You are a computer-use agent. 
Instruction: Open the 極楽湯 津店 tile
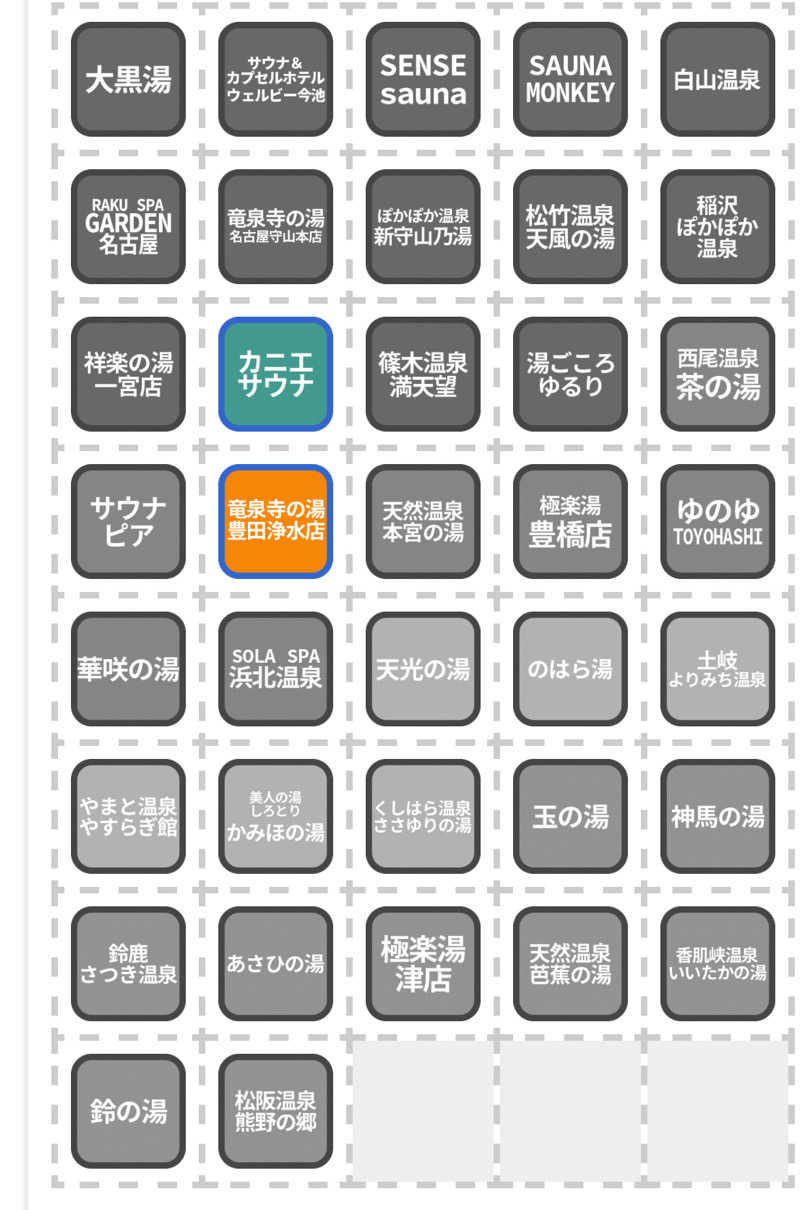click(422, 962)
